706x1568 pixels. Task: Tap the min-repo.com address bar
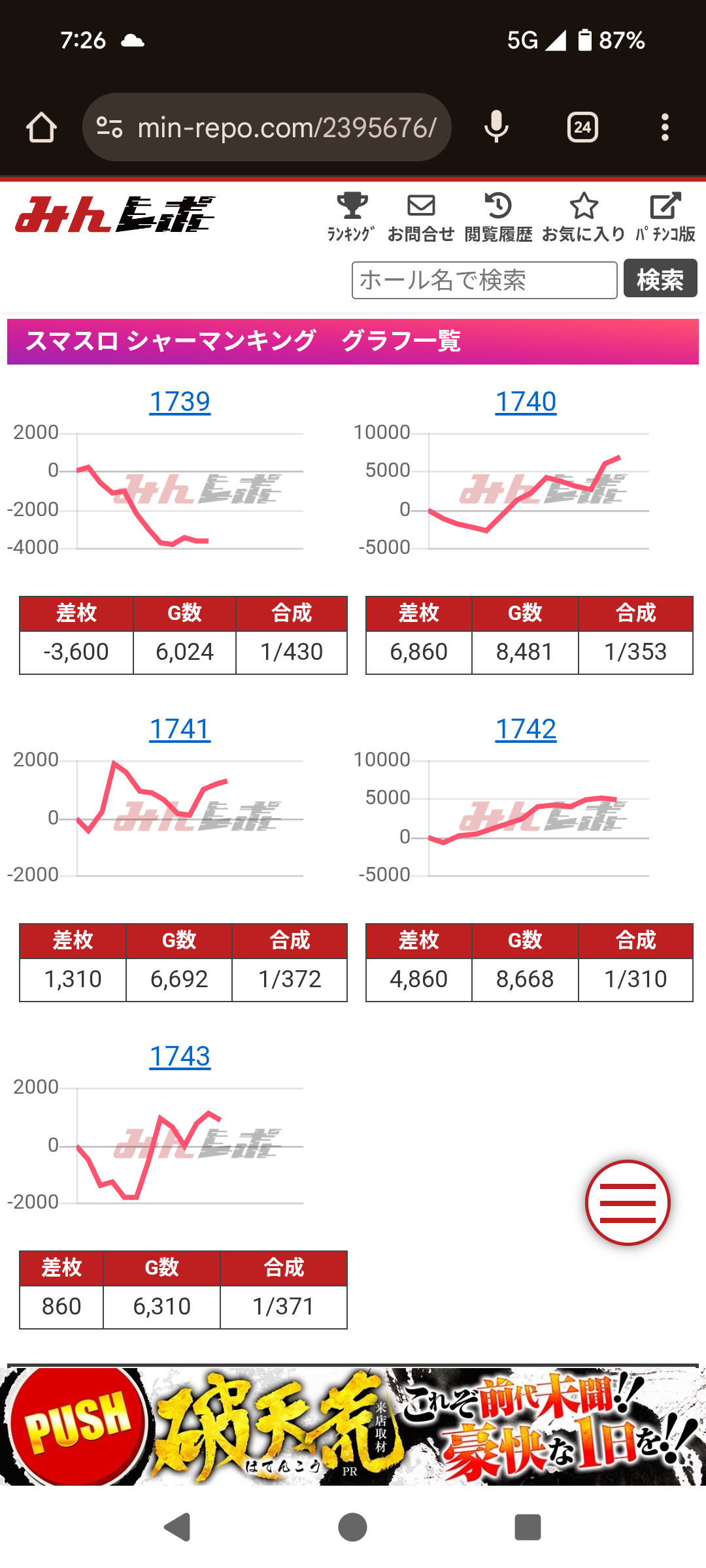coord(267,127)
